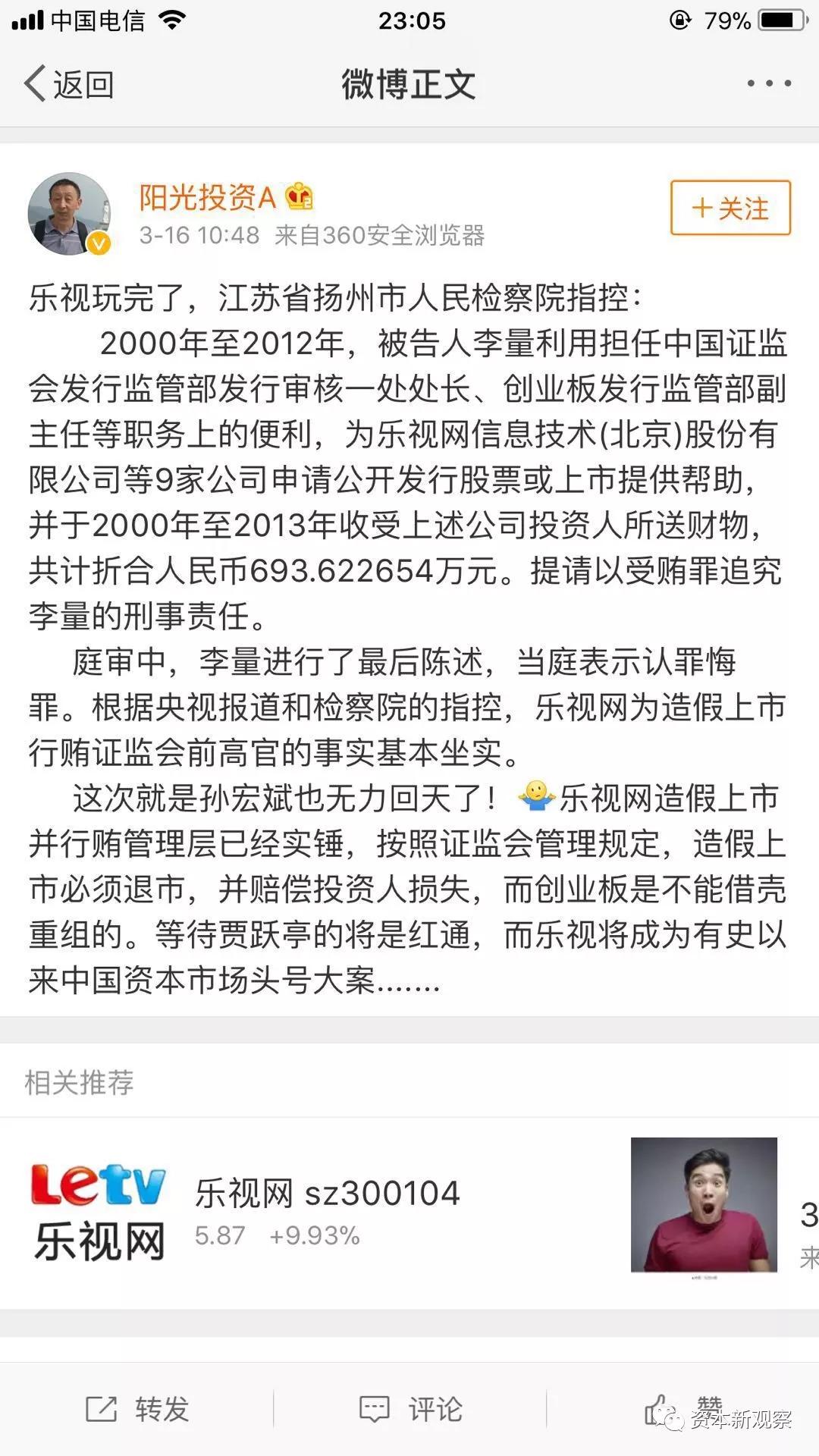819x1456 pixels.
Task: Open the surprised man recommendation image
Action: pos(704,1207)
